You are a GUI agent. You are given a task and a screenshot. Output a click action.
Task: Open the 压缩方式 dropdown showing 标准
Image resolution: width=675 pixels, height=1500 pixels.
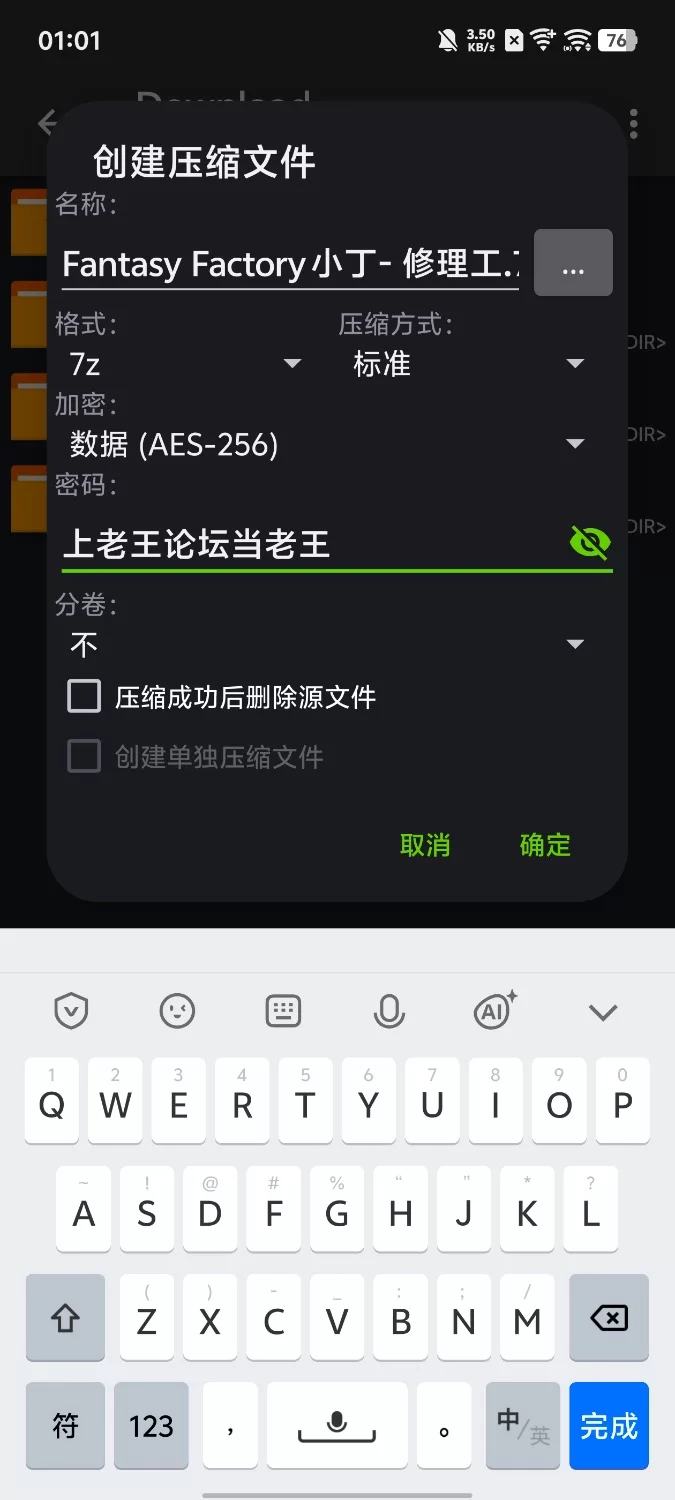[x=469, y=363]
